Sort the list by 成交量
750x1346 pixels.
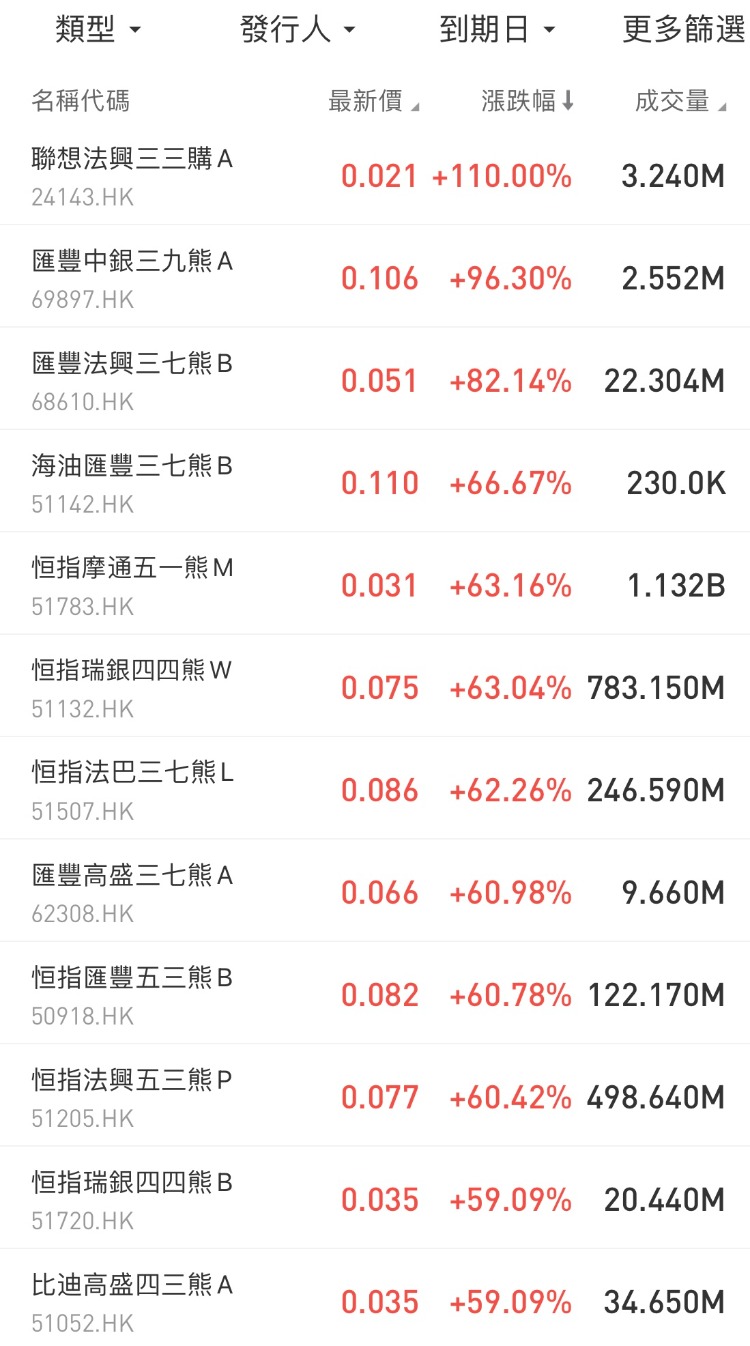coord(680,101)
